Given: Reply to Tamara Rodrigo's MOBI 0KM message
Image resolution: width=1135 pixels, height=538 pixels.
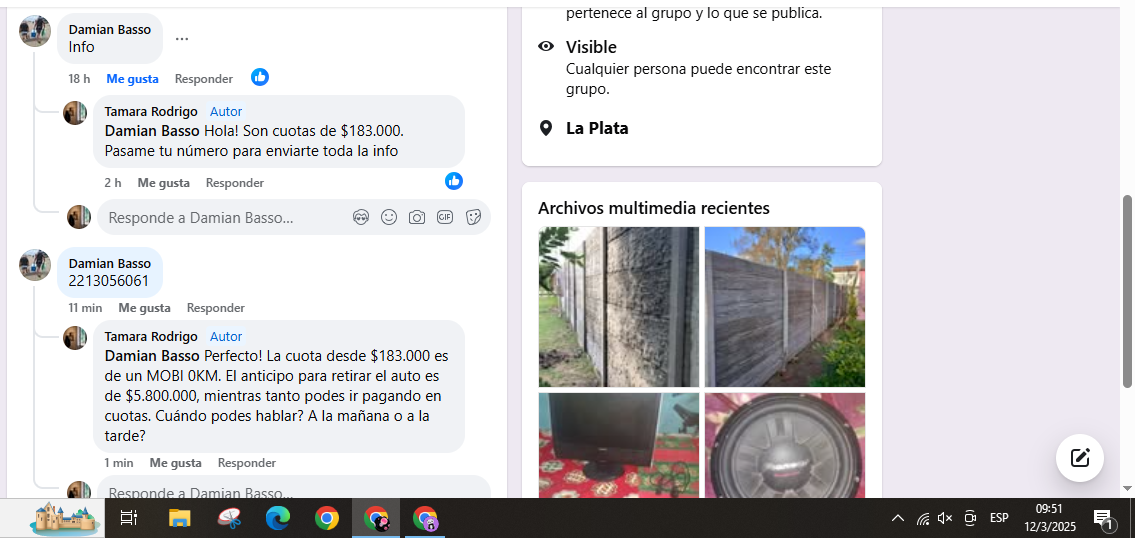Looking at the screenshot, I should pyautogui.click(x=246, y=462).
